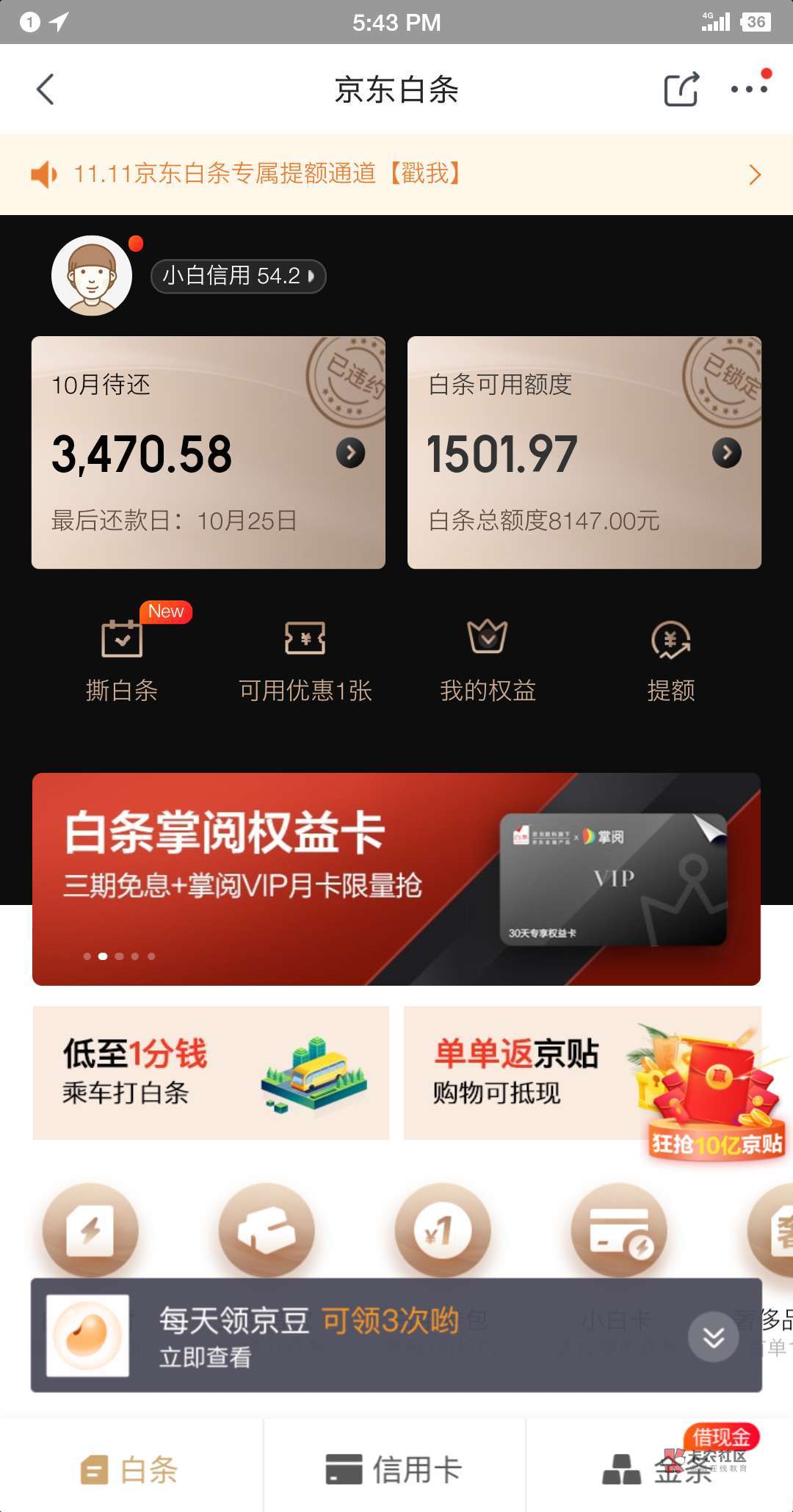Open the 10月待还 3,470.58 card

(209, 452)
